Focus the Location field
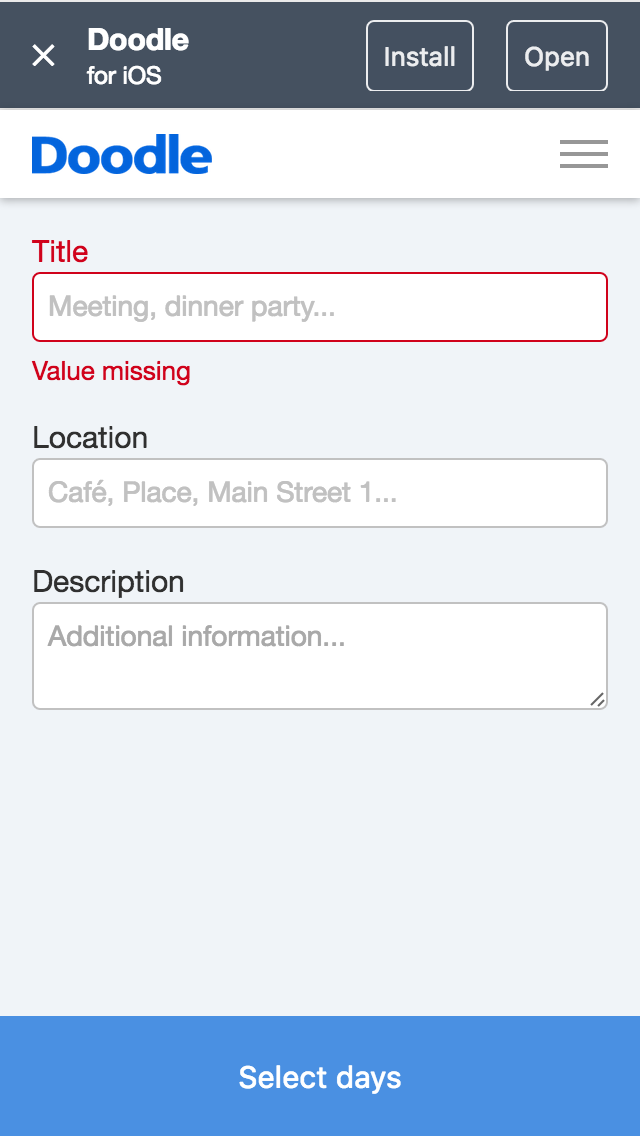This screenshot has width=640, height=1136. click(x=320, y=493)
